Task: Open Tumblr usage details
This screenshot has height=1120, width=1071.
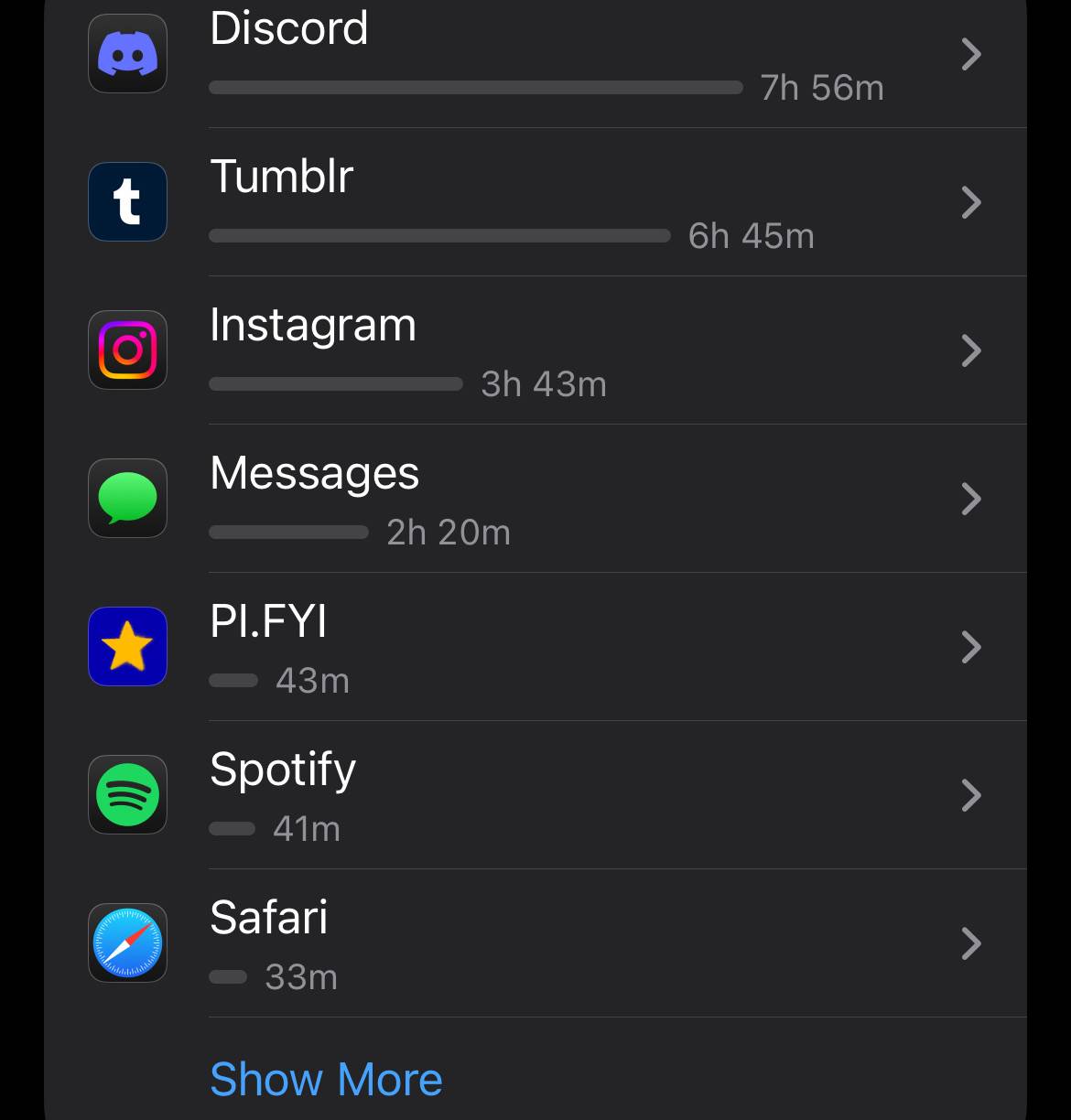Action: click(x=535, y=202)
